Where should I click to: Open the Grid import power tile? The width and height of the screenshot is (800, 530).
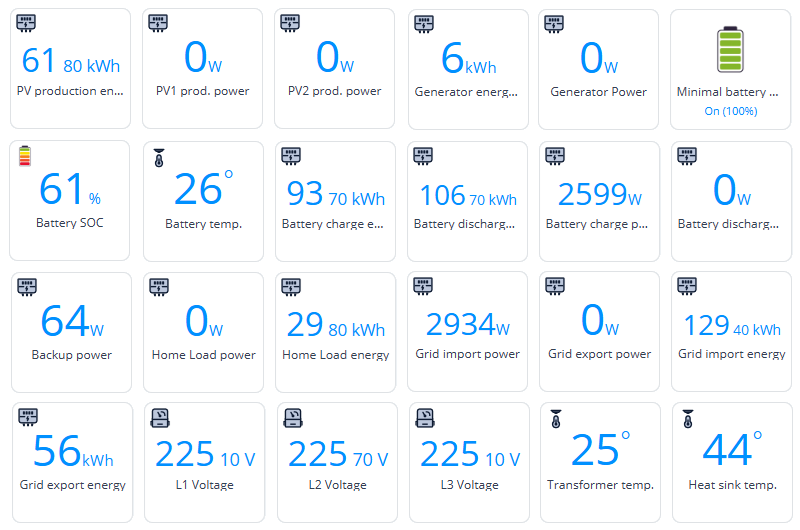click(x=467, y=331)
